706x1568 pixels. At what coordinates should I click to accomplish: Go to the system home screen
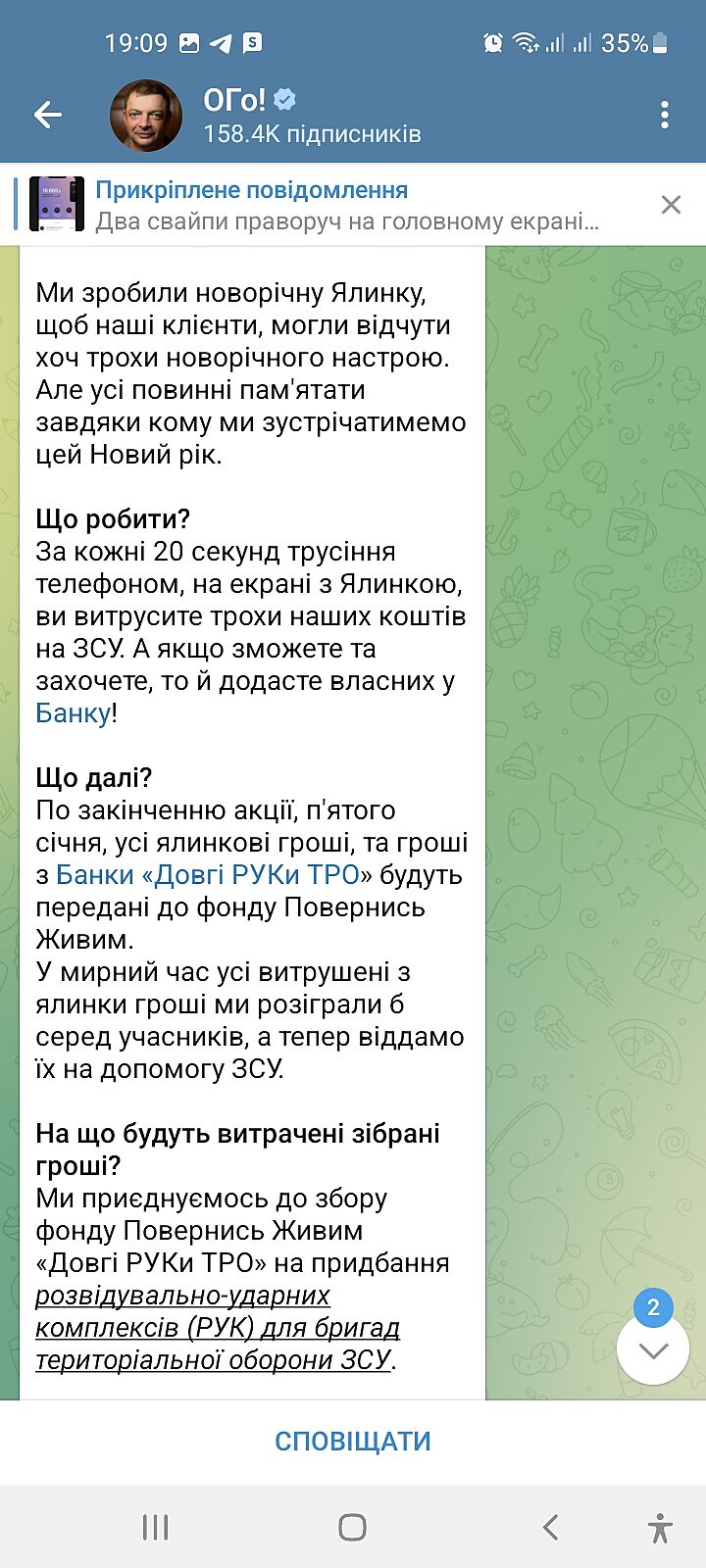pyautogui.click(x=352, y=1526)
